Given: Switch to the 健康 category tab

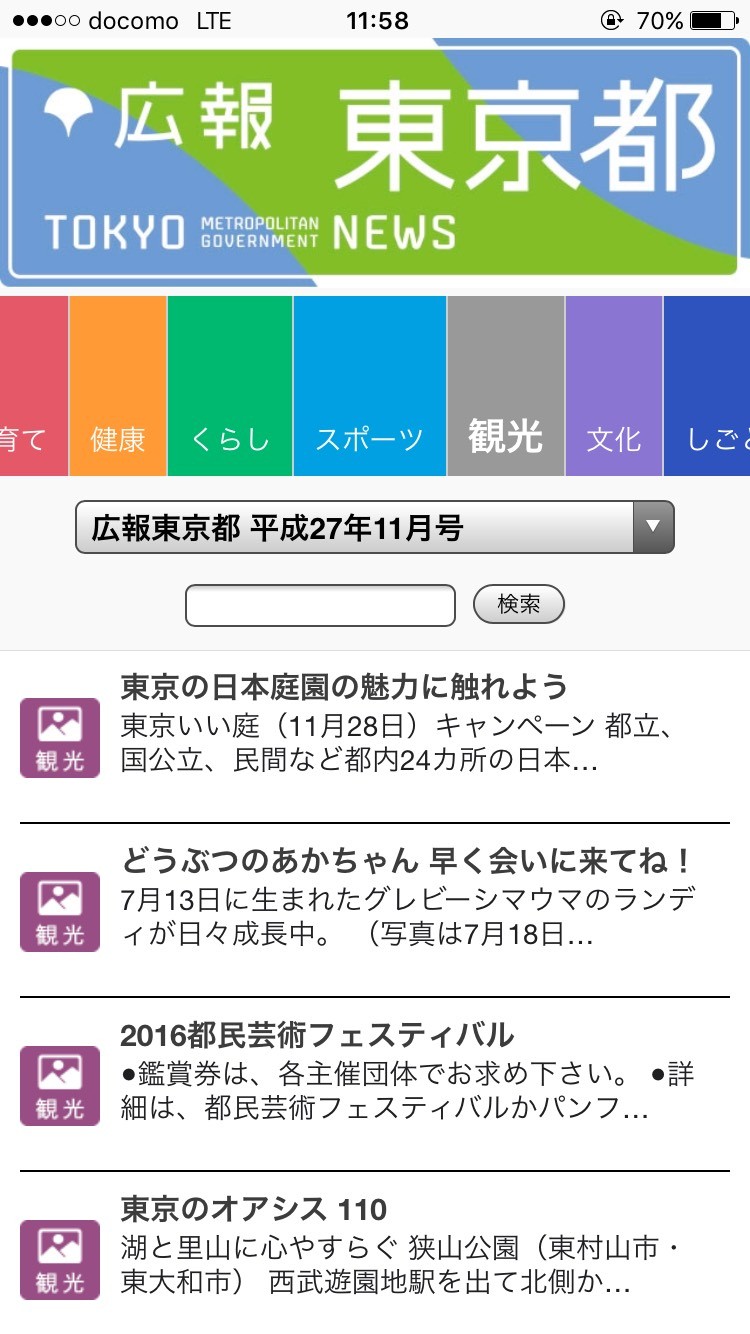Looking at the screenshot, I should [118, 386].
